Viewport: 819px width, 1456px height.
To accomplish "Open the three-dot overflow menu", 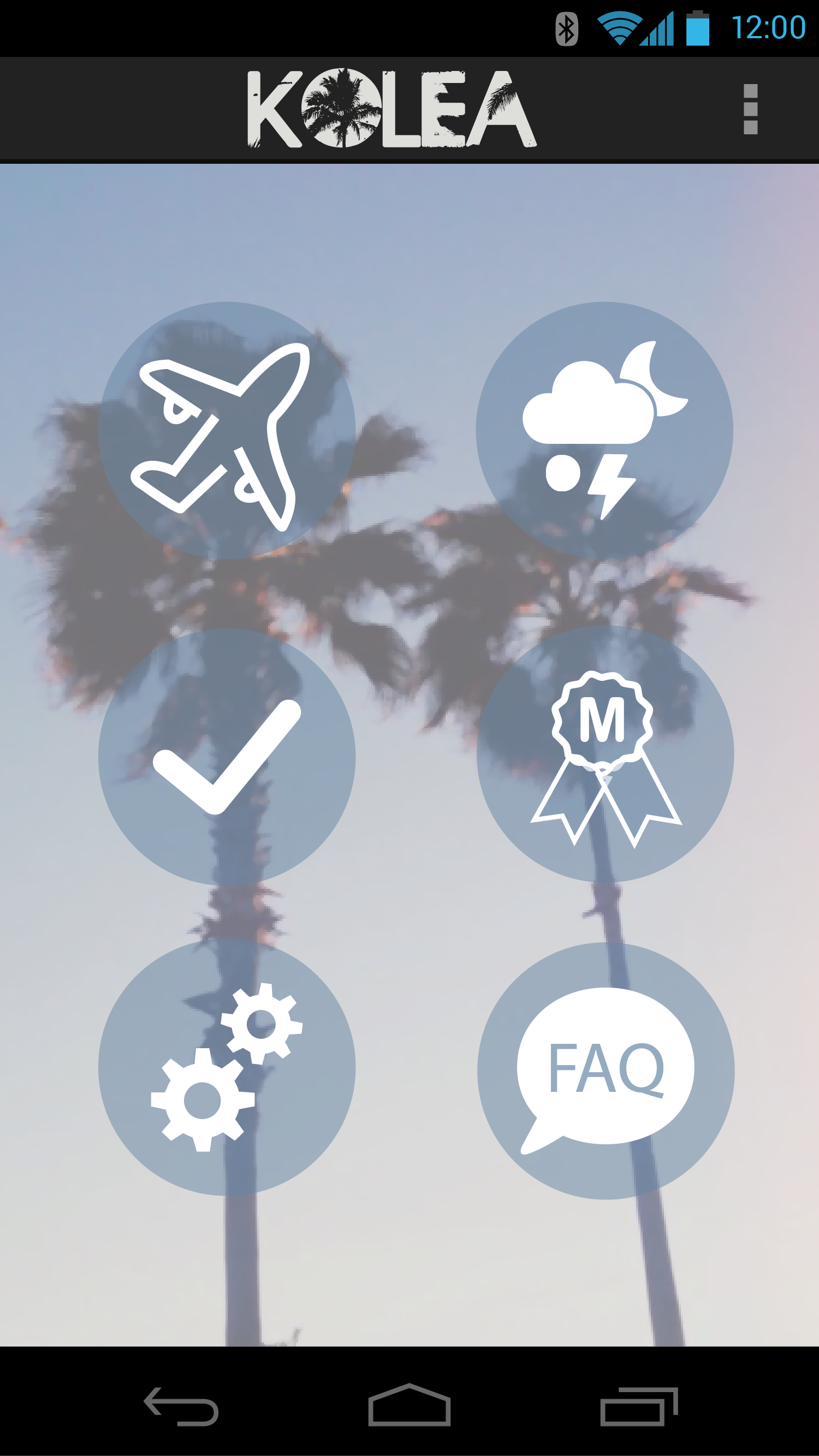I will click(750, 109).
